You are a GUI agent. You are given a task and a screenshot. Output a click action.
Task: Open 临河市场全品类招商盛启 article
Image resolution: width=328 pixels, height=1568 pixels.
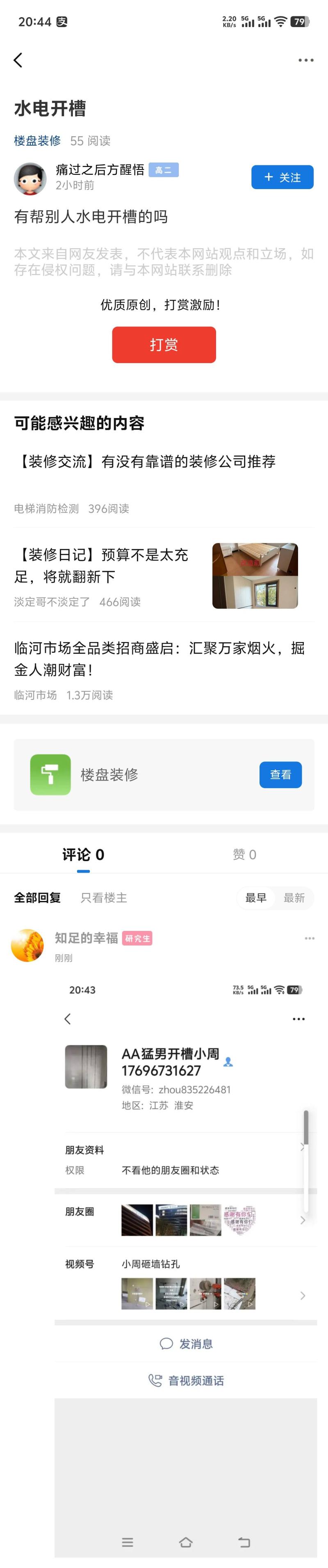(x=159, y=658)
